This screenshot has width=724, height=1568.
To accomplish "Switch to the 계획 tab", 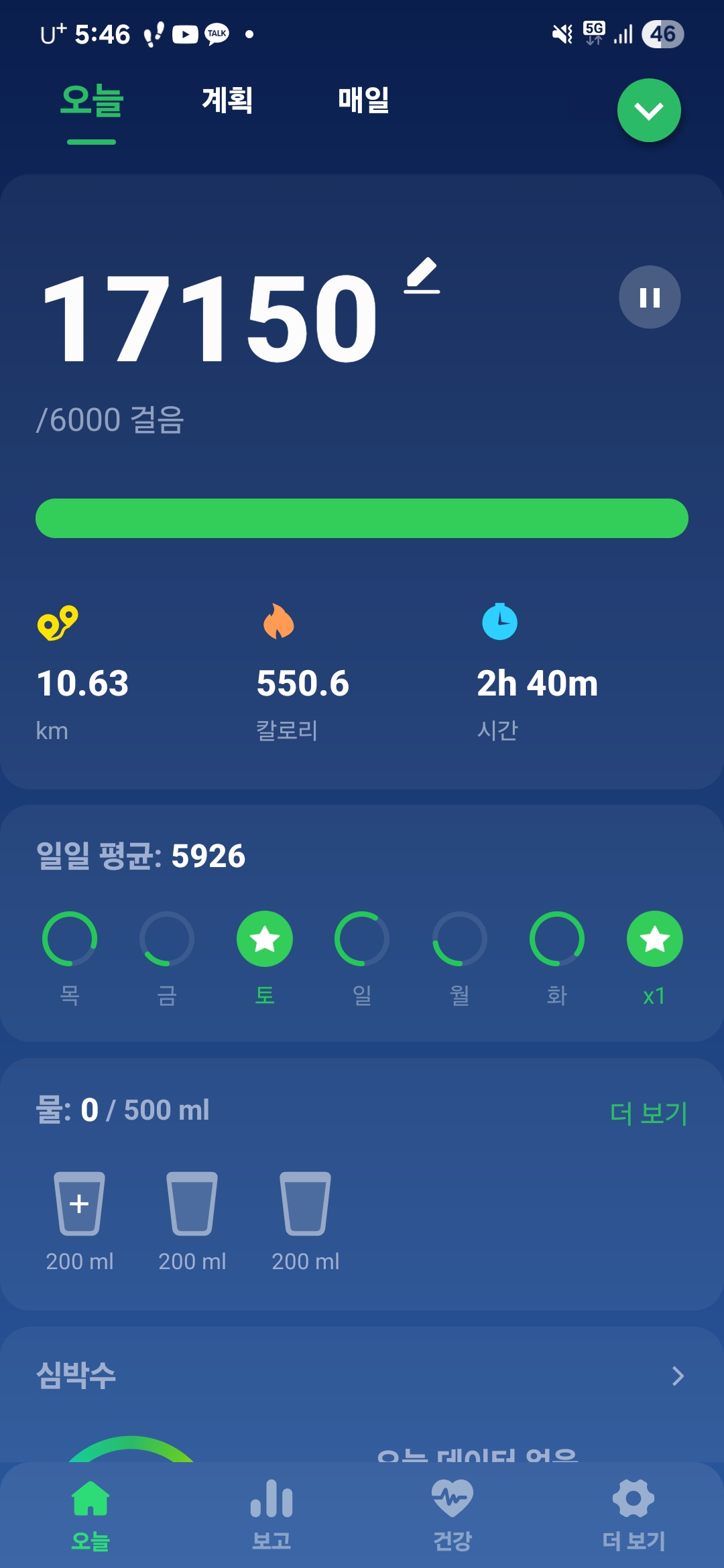I will [227, 101].
